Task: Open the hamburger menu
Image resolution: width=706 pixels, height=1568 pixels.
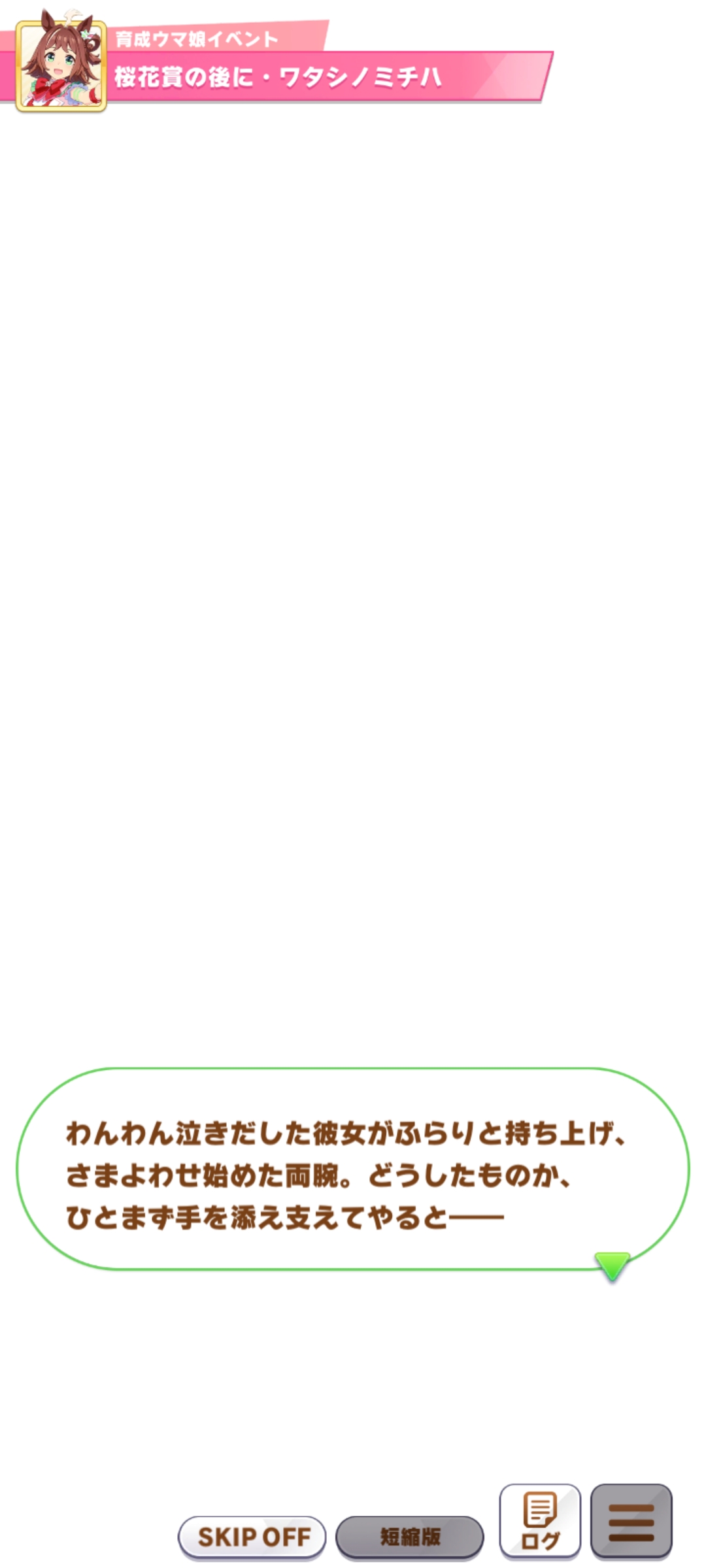Action: pos(631,1521)
